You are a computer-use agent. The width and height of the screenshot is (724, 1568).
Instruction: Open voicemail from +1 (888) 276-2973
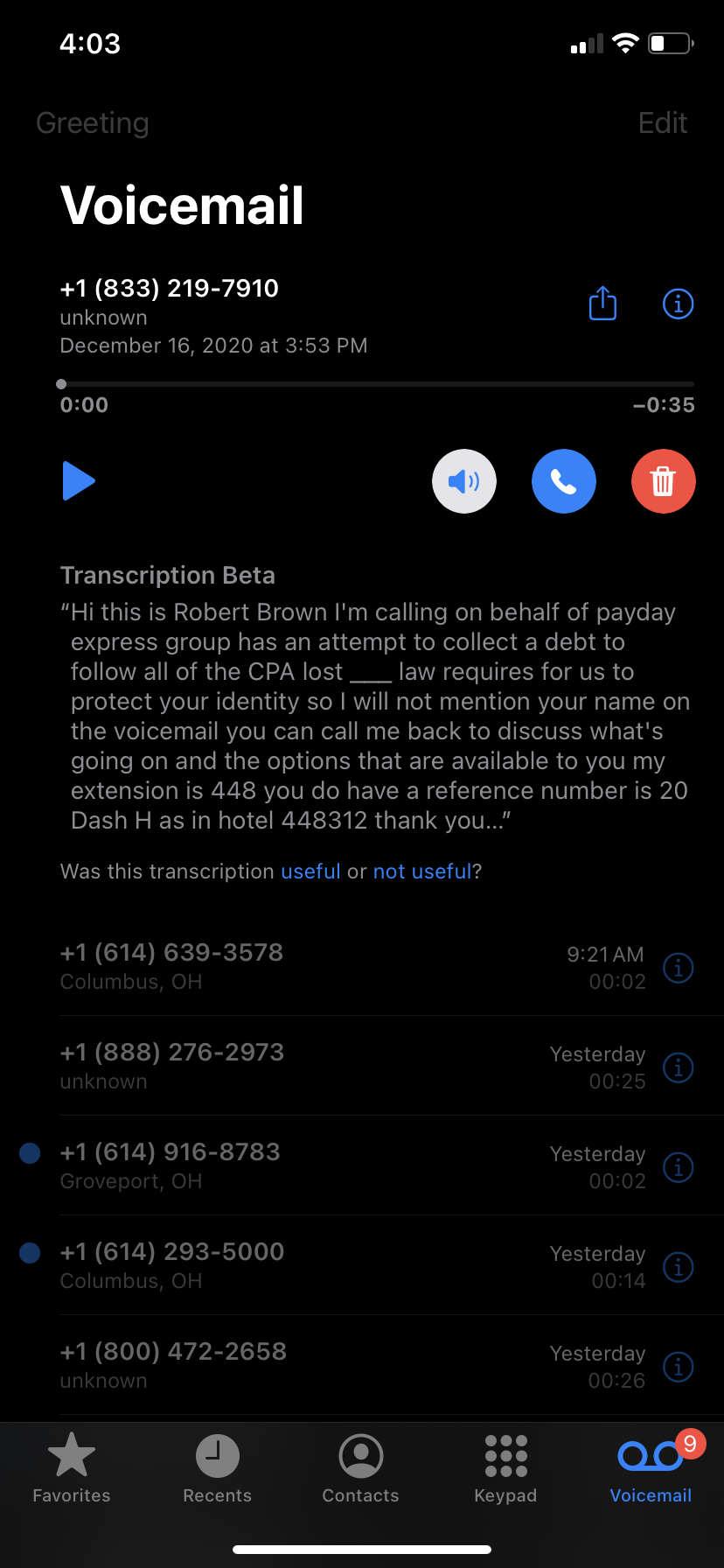click(262, 1066)
